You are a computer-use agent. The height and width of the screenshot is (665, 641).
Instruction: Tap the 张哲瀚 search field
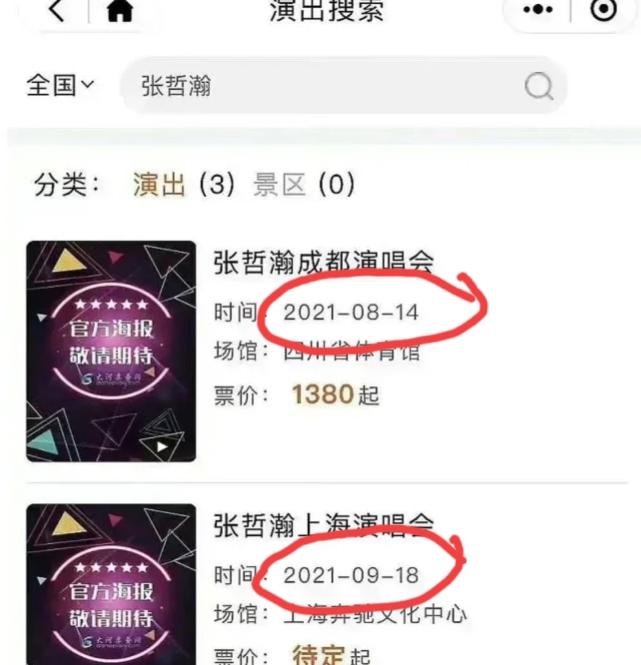[x=320, y=86]
